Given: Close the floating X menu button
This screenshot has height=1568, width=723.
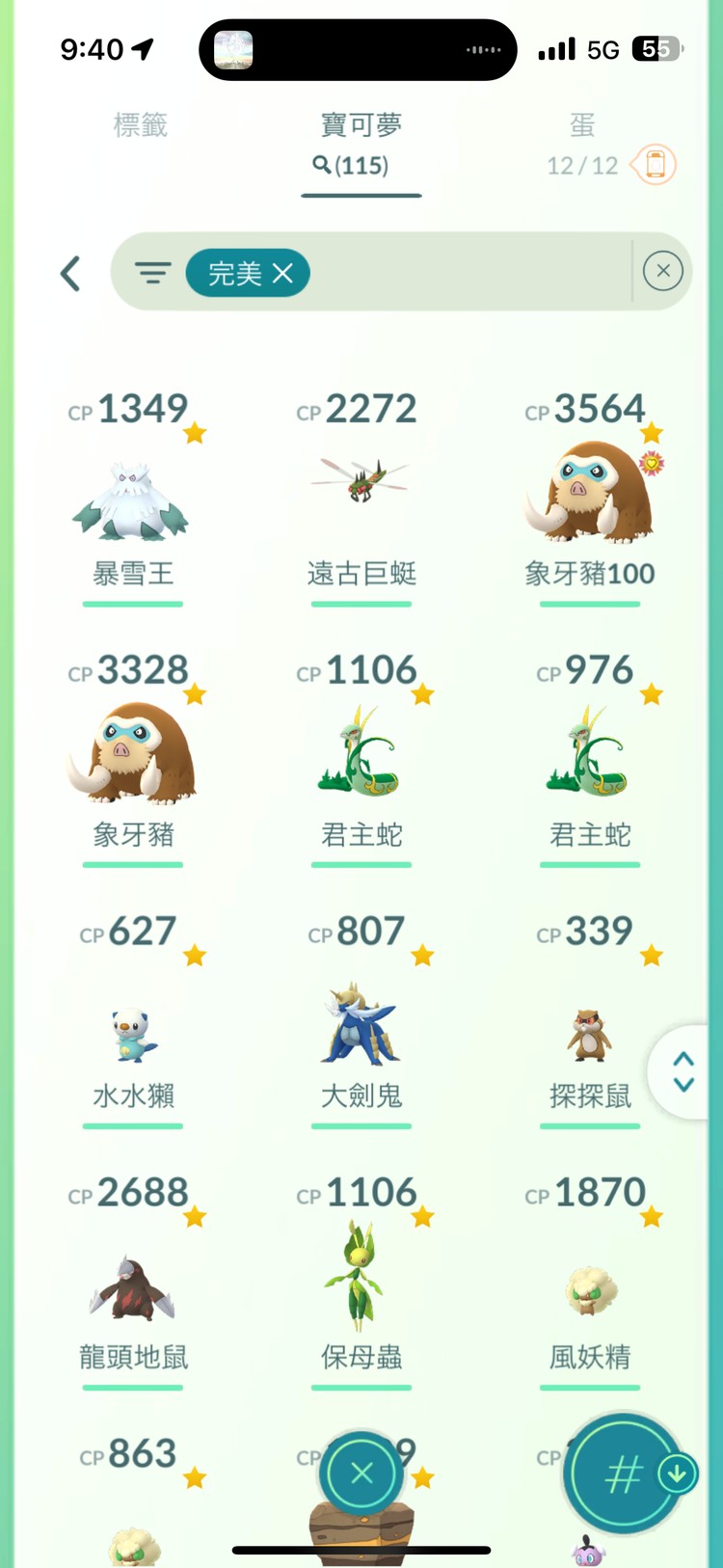Looking at the screenshot, I should [x=361, y=1473].
